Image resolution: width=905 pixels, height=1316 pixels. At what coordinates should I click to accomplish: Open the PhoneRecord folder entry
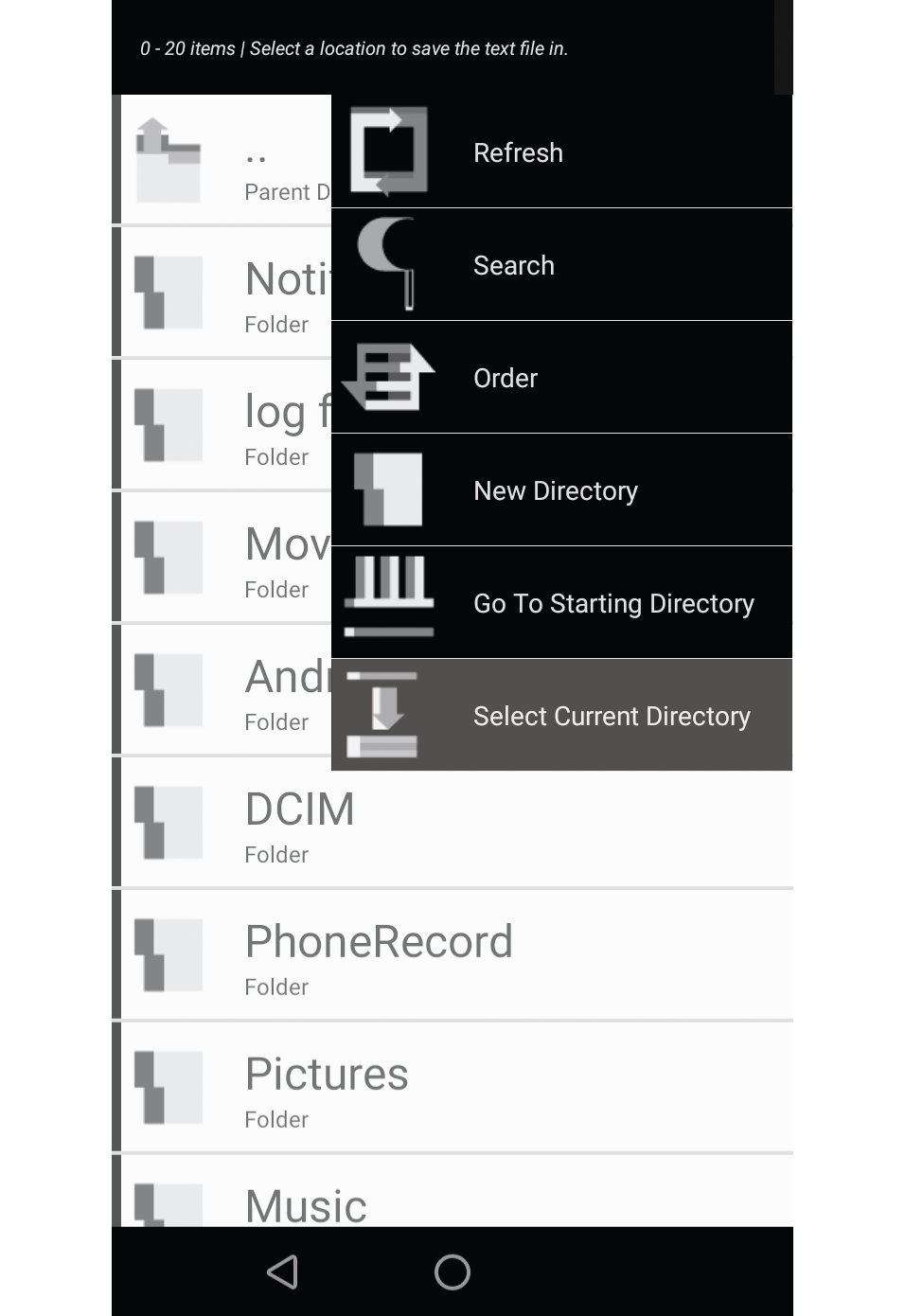coord(454,954)
